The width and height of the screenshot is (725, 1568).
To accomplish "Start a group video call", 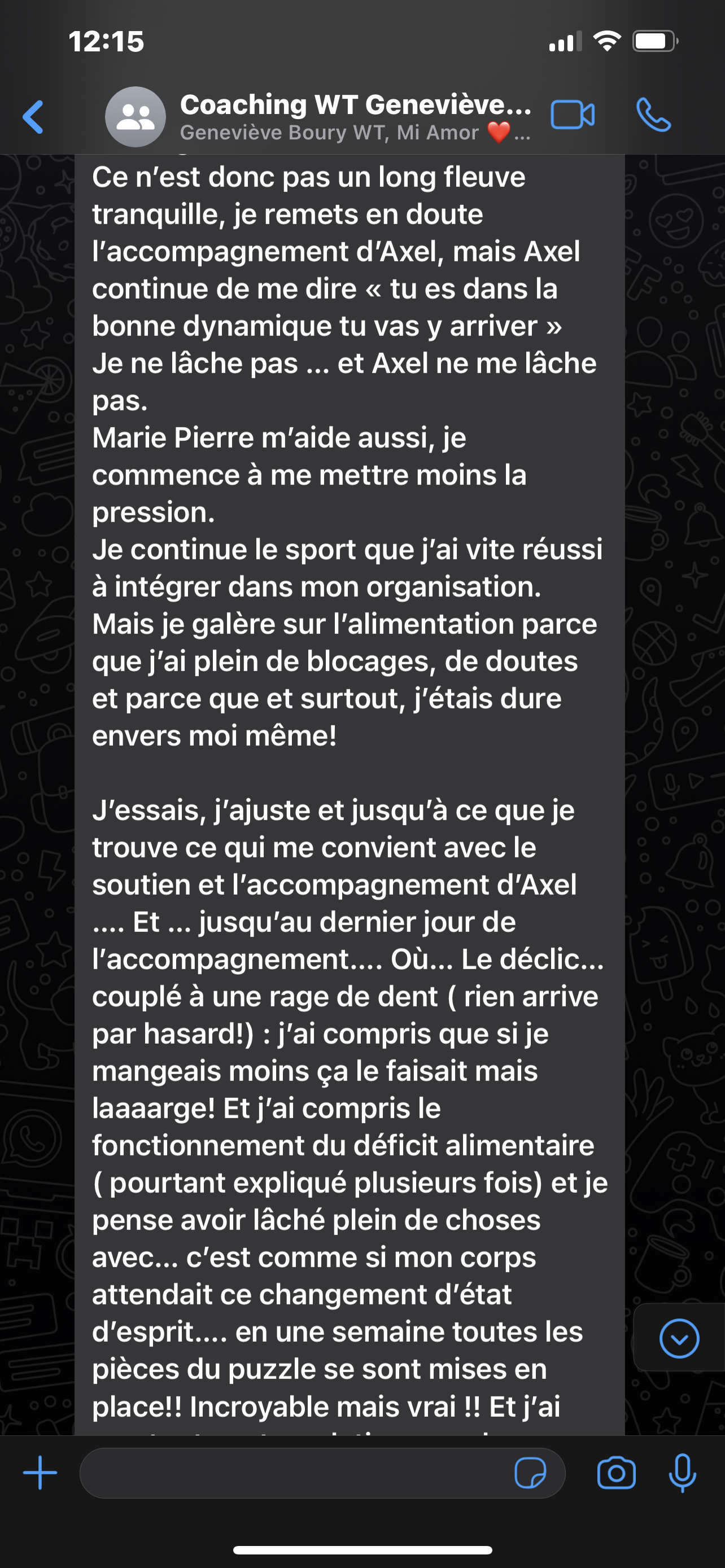I will click(x=572, y=115).
